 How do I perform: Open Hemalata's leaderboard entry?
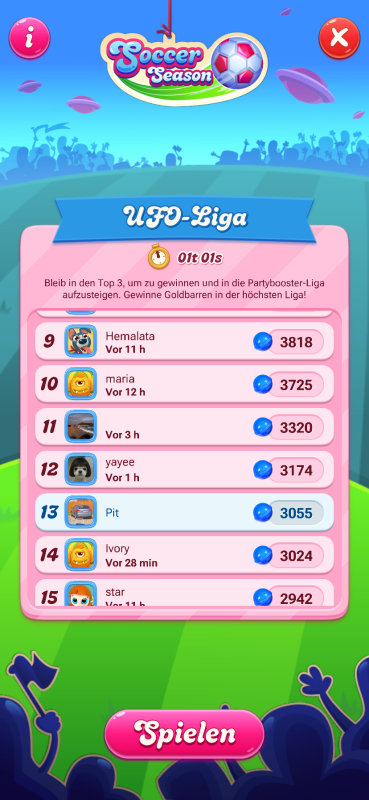point(184,341)
